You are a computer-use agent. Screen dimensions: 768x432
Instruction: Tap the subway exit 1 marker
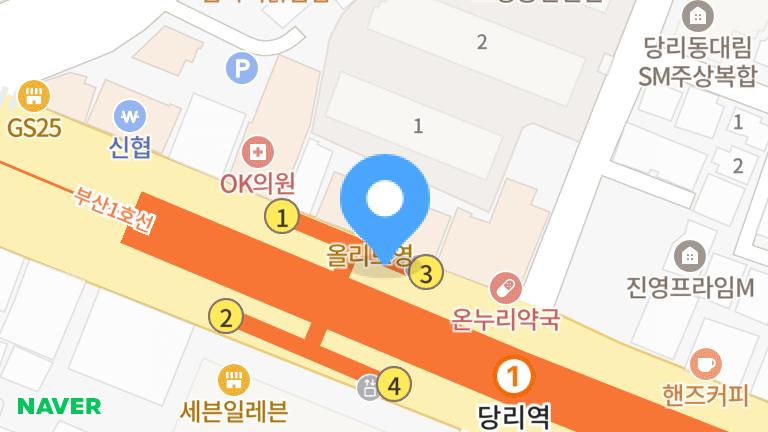282,216
